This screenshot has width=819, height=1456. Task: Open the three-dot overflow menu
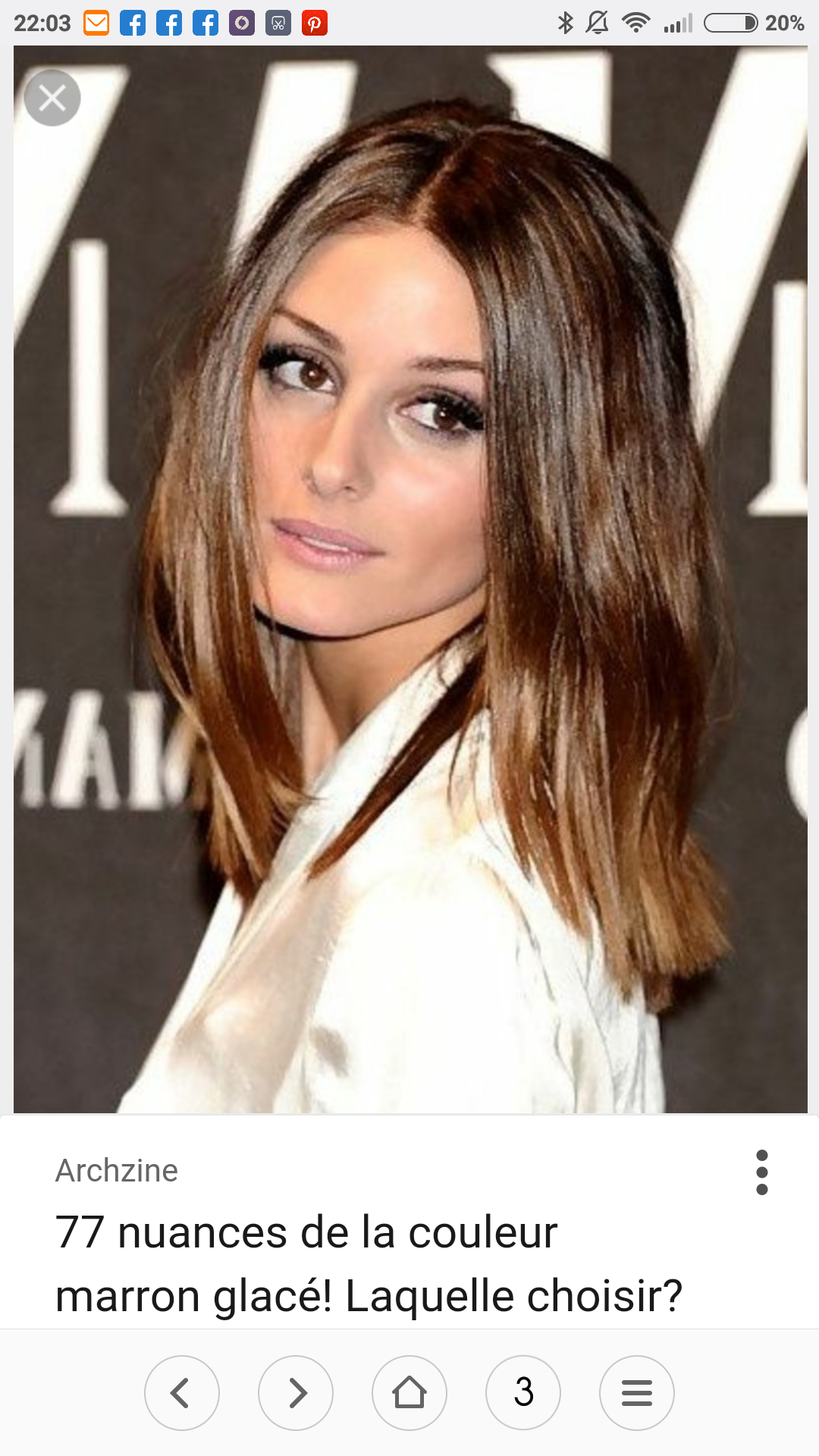tap(762, 1172)
